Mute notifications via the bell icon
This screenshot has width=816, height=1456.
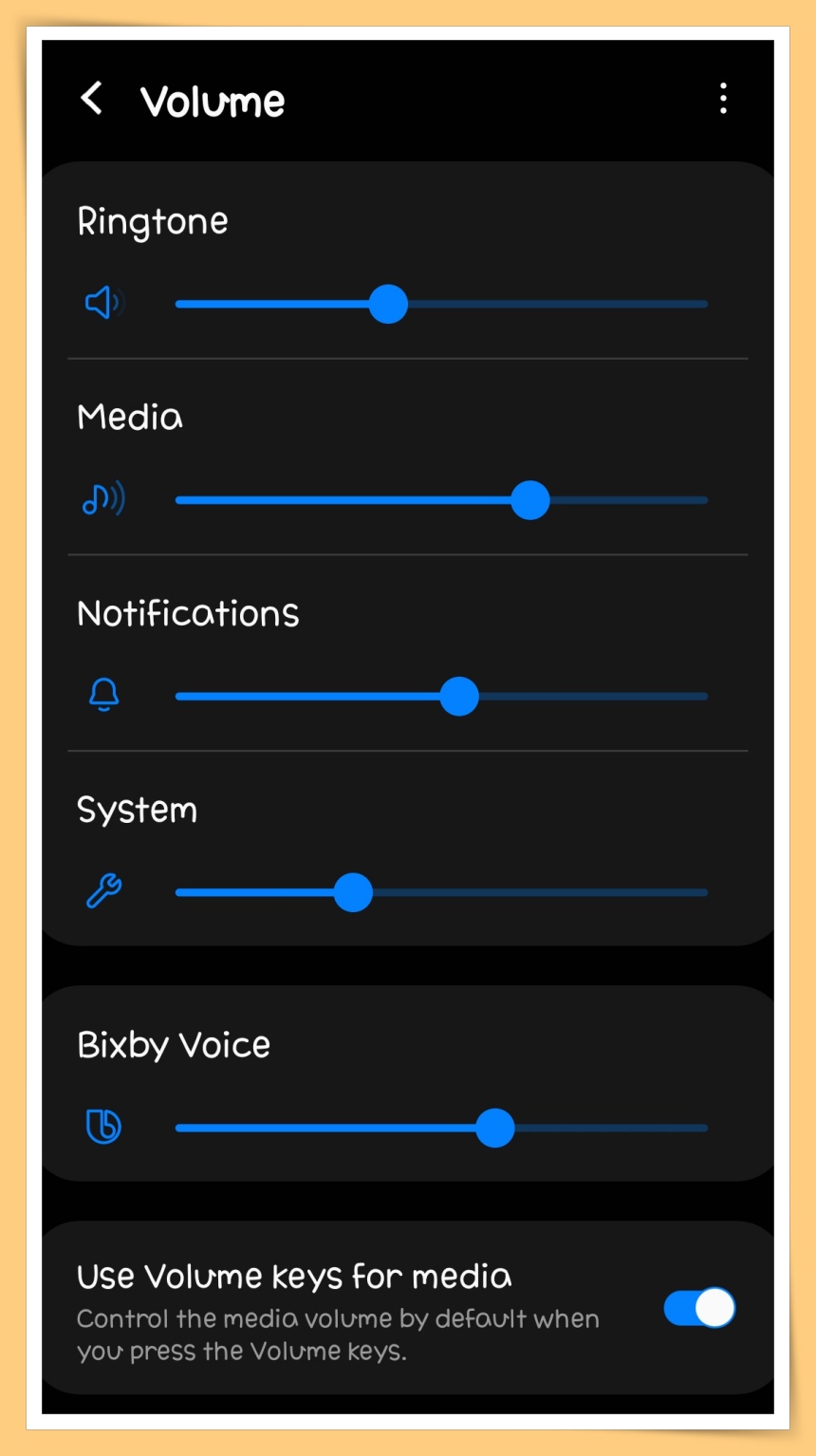pyautogui.click(x=103, y=695)
